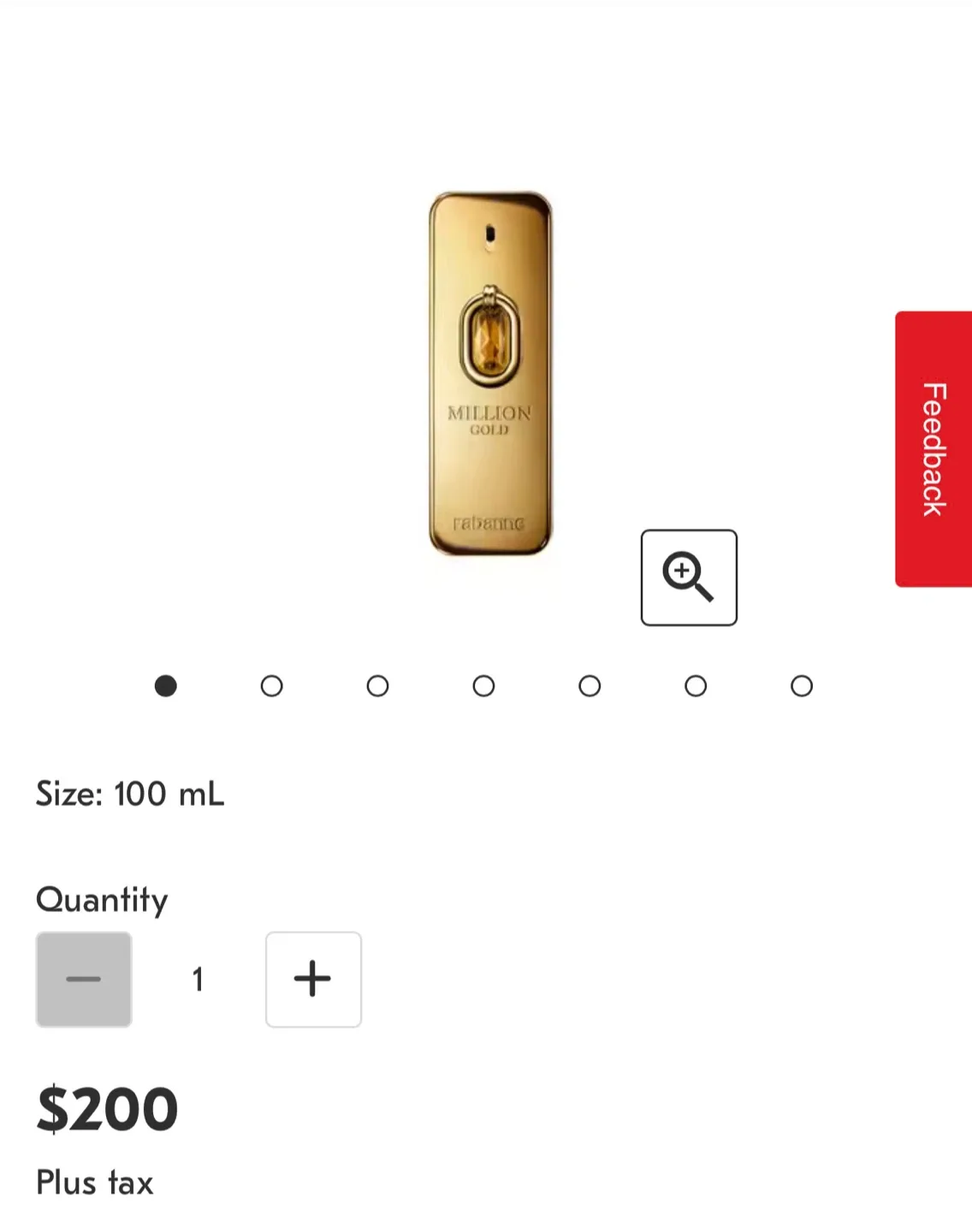
Task: Select the quantity increase plus icon
Action: pos(313,979)
